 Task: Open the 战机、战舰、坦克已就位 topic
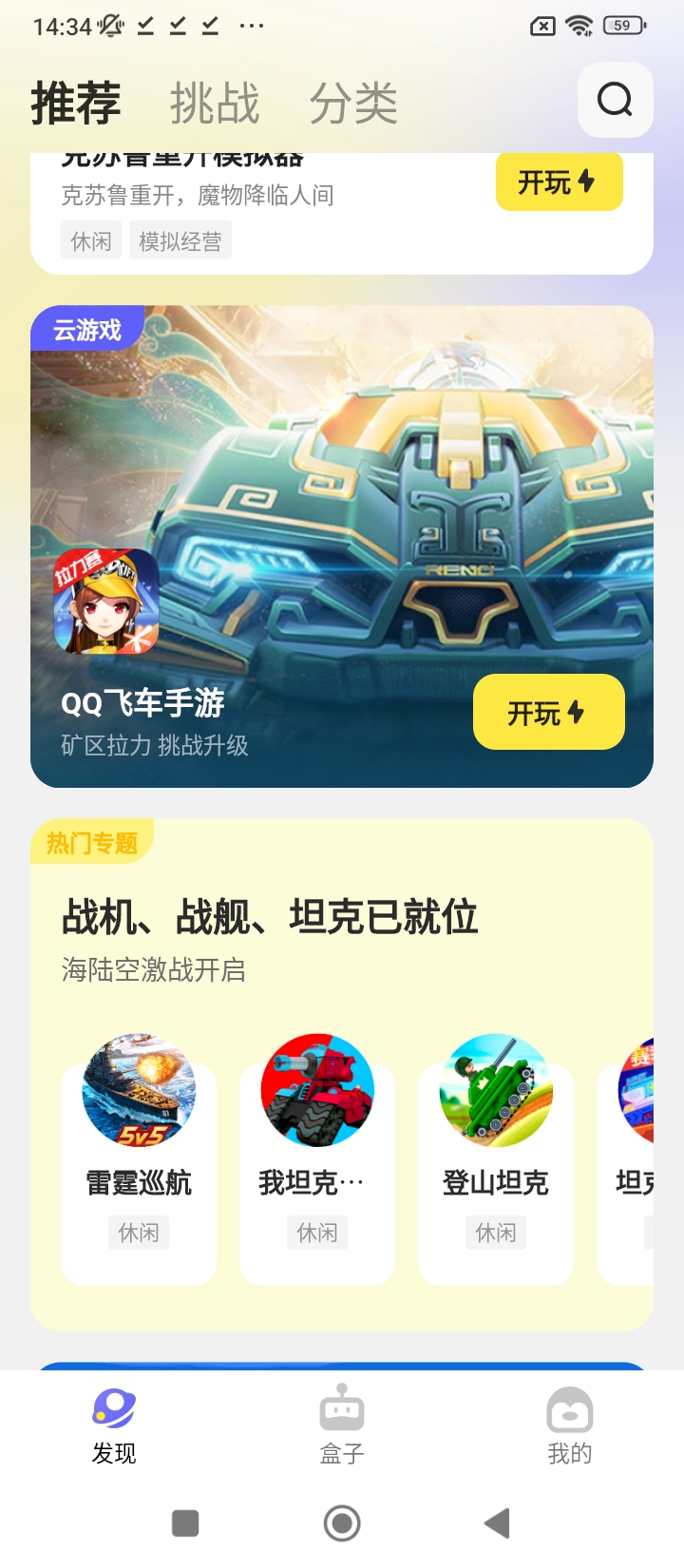(270, 918)
